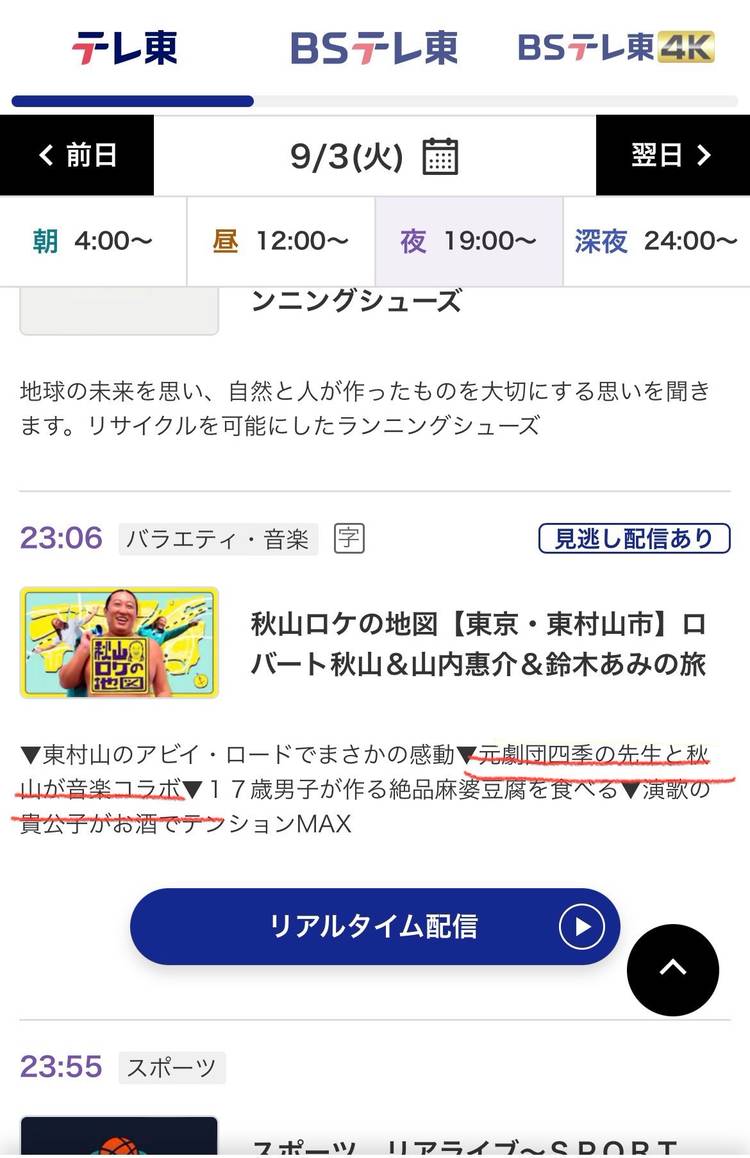This screenshot has width=750, height=1158.
Task: Tap the 見逃し配信あり badge
Action: [x=635, y=538]
